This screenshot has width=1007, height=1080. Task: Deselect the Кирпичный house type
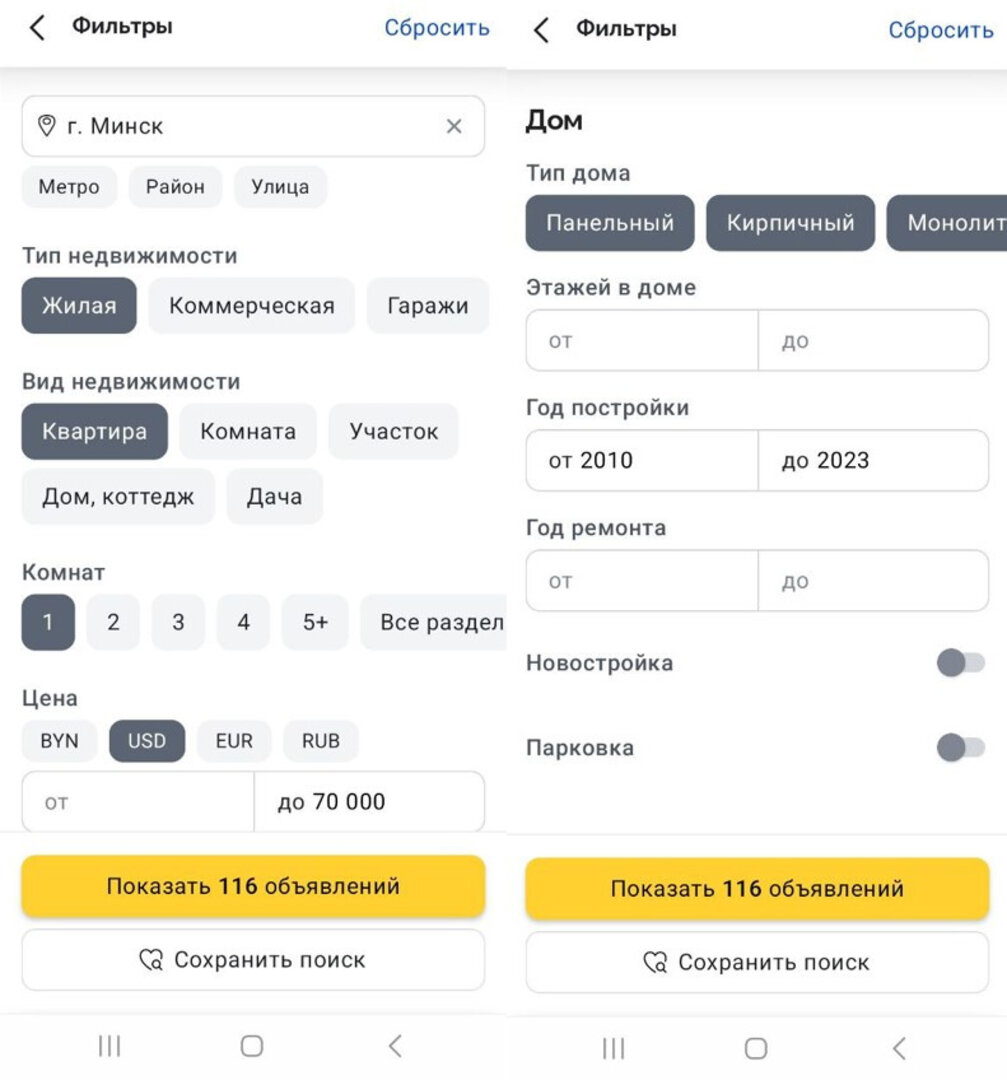click(x=790, y=223)
